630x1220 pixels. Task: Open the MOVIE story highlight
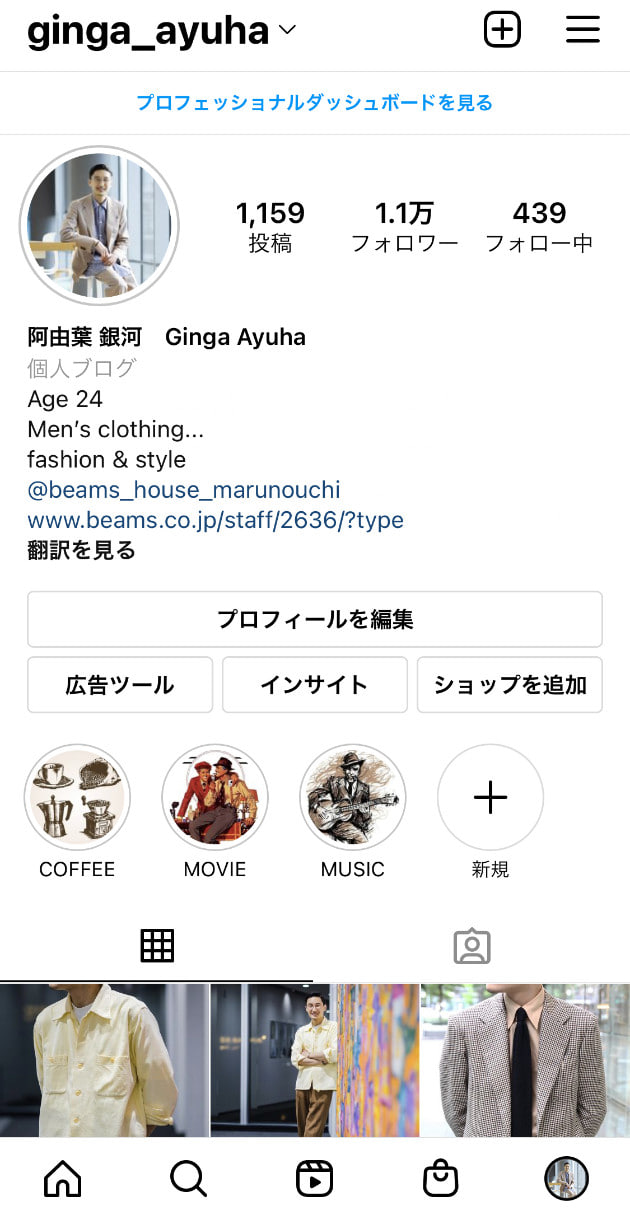tap(214, 797)
